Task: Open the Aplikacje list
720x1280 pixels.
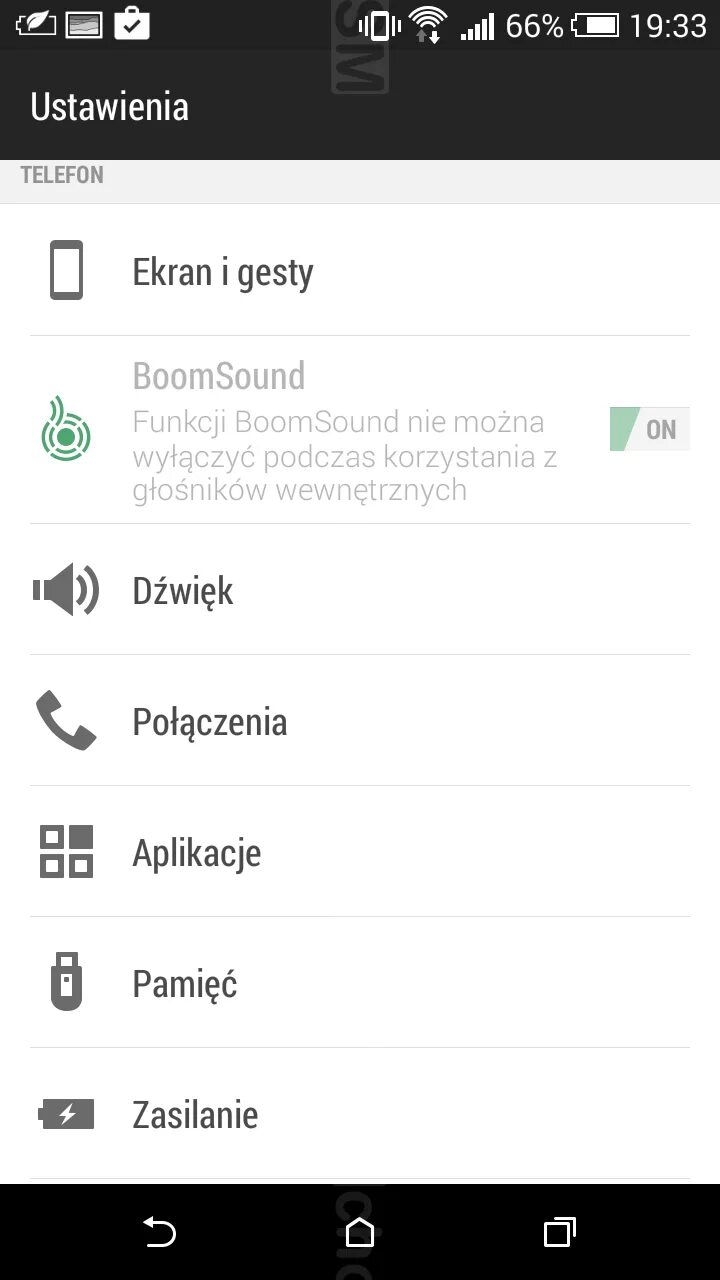Action: [360, 851]
